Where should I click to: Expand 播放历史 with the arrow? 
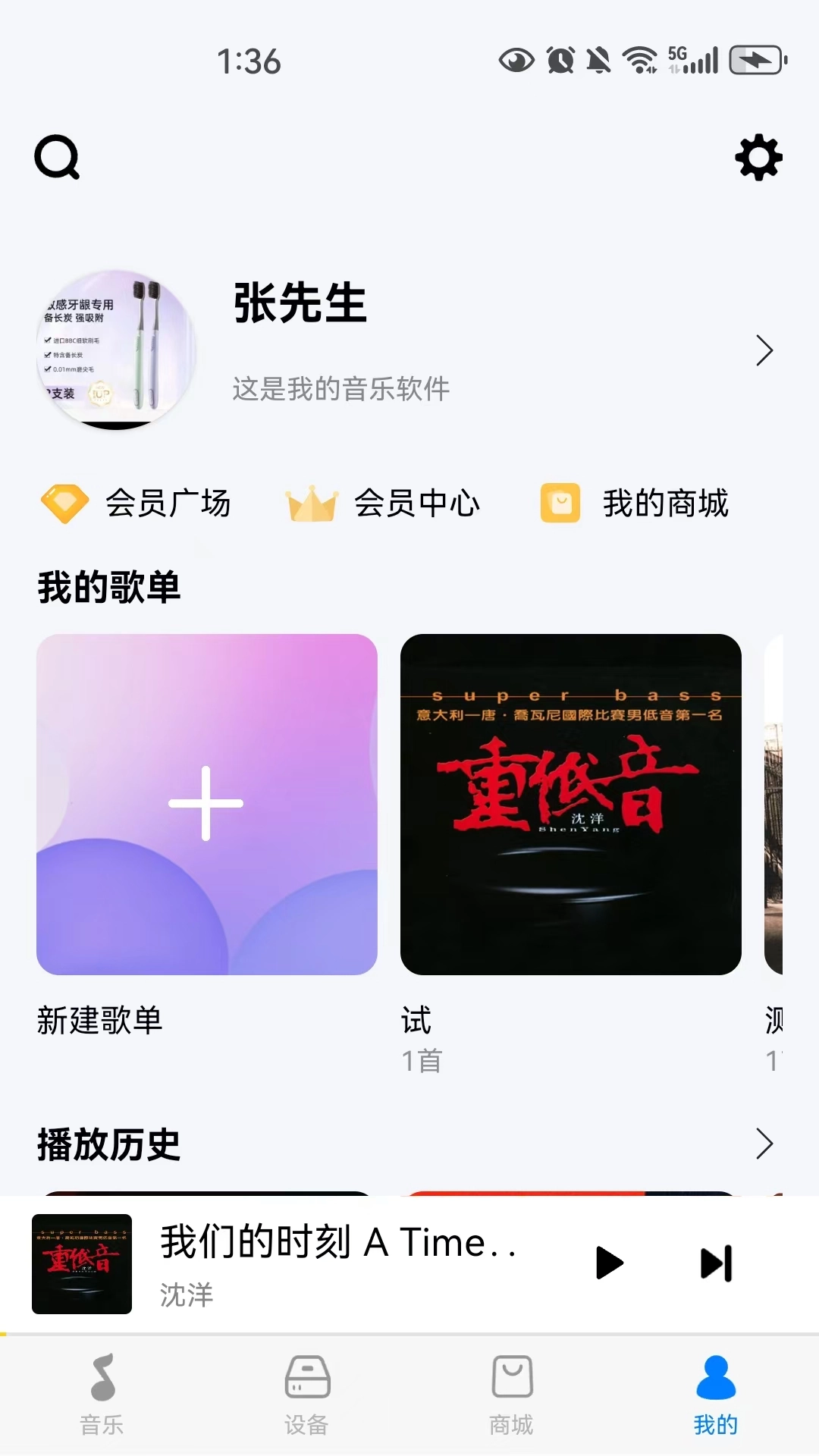pyautogui.click(x=764, y=1144)
